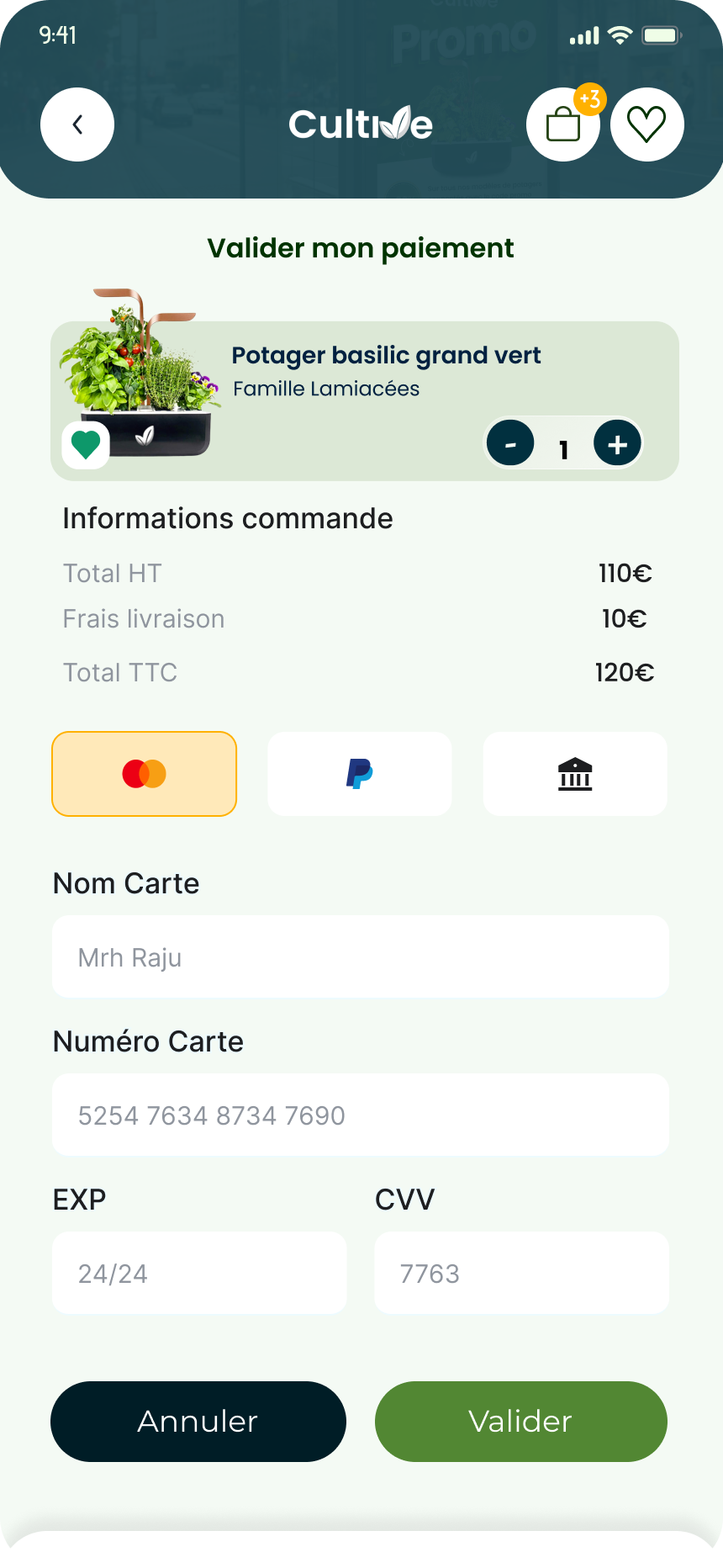
Task: Cancel payment with the Annuler button
Action: [x=198, y=1422]
